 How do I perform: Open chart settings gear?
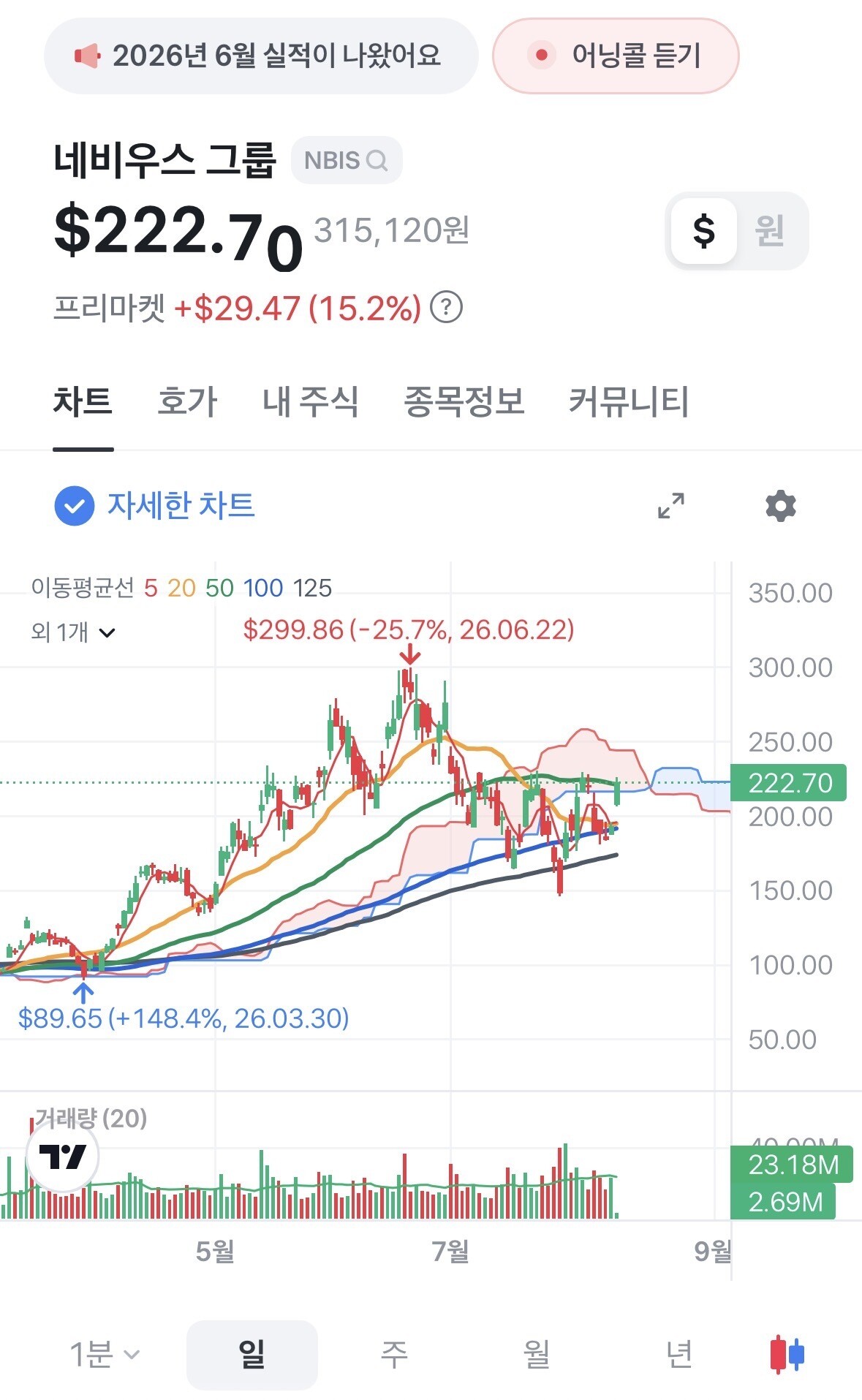[x=780, y=505]
